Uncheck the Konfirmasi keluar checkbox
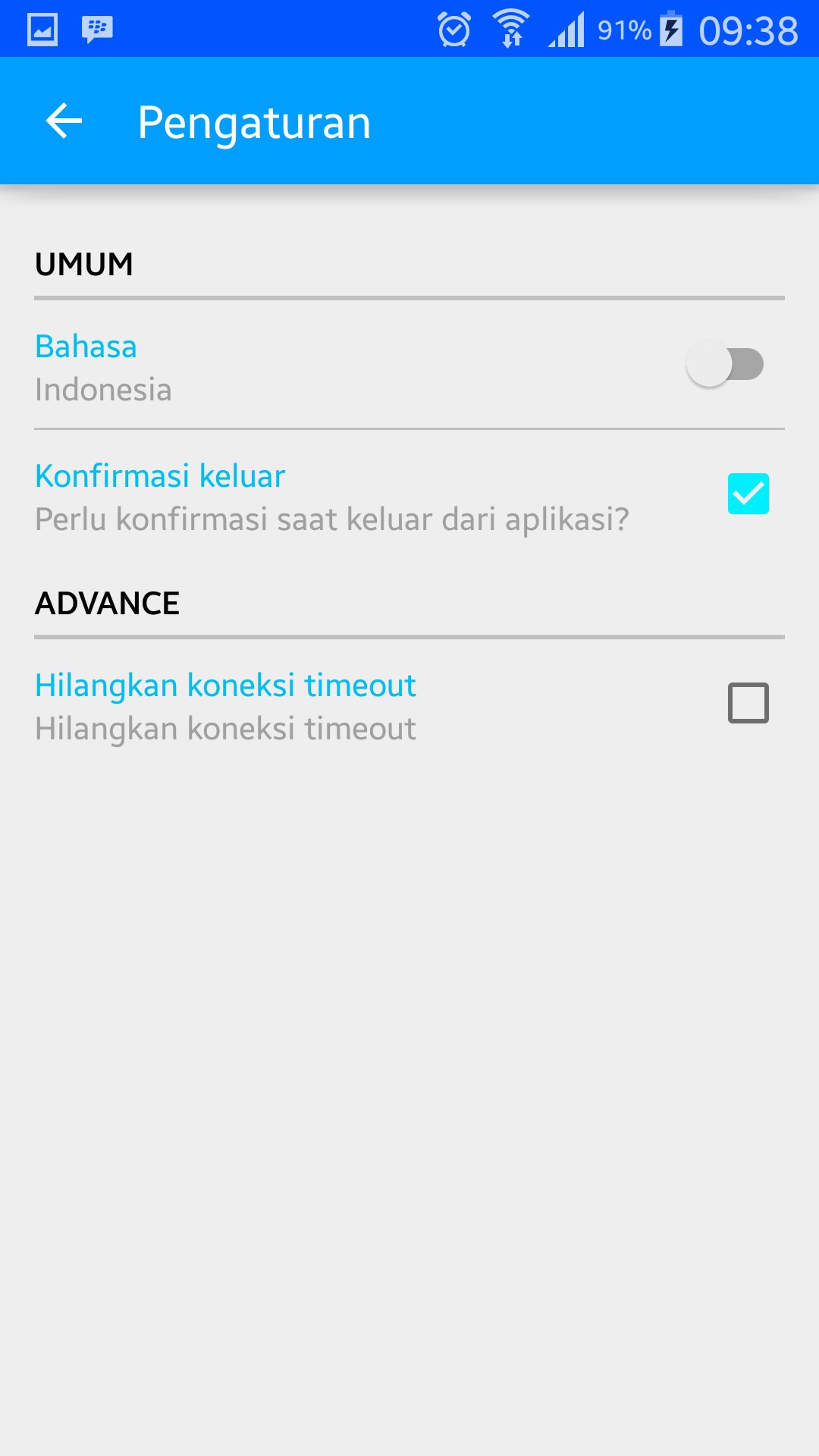The width and height of the screenshot is (819, 1456). pyautogui.click(x=748, y=494)
